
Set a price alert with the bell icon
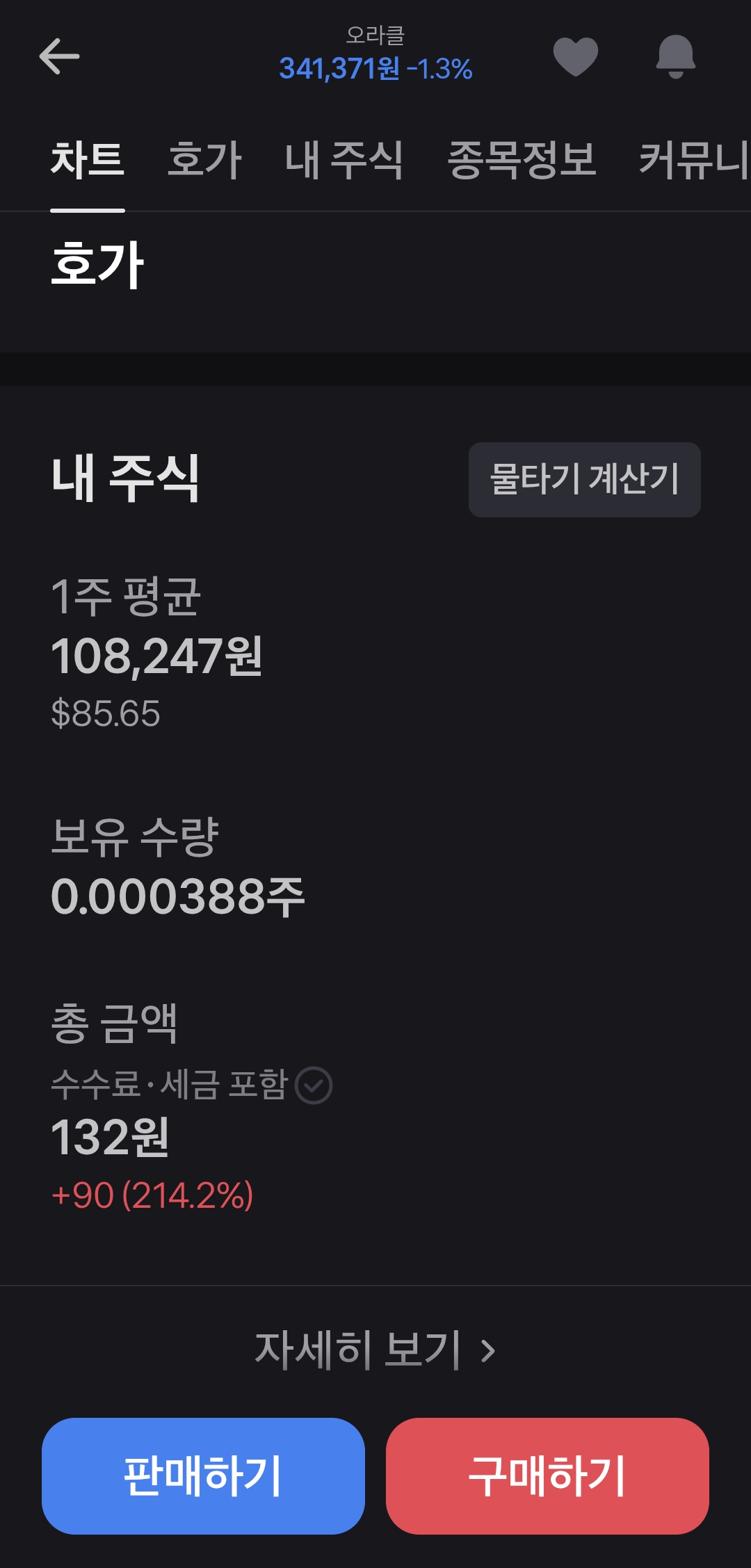click(675, 56)
